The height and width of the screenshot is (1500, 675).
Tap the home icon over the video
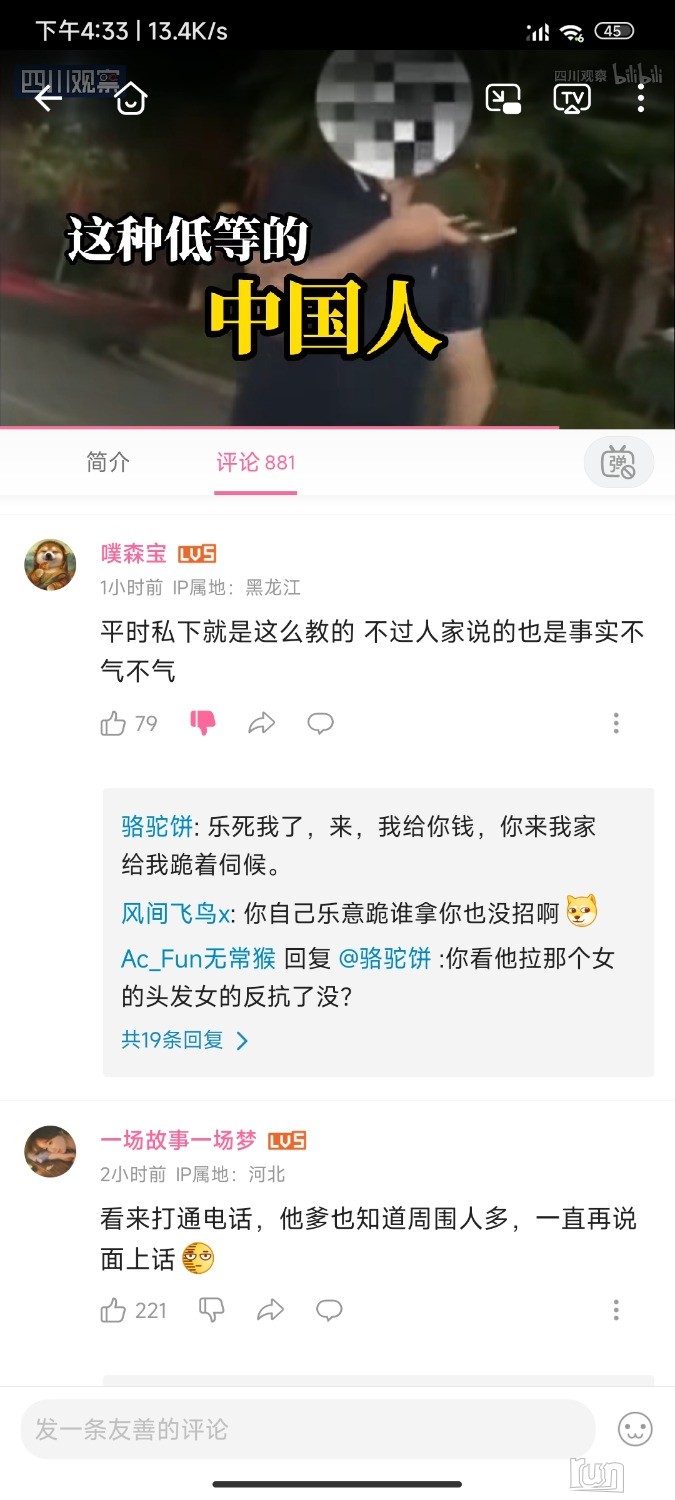[x=131, y=98]
